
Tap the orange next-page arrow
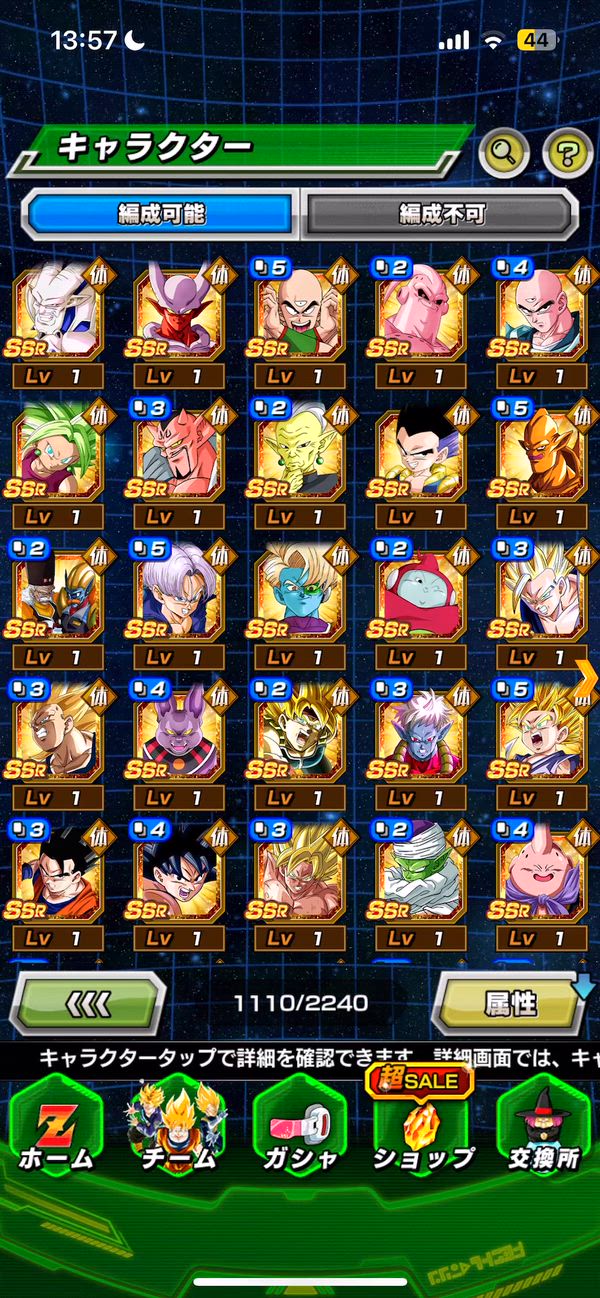(586, 678)
